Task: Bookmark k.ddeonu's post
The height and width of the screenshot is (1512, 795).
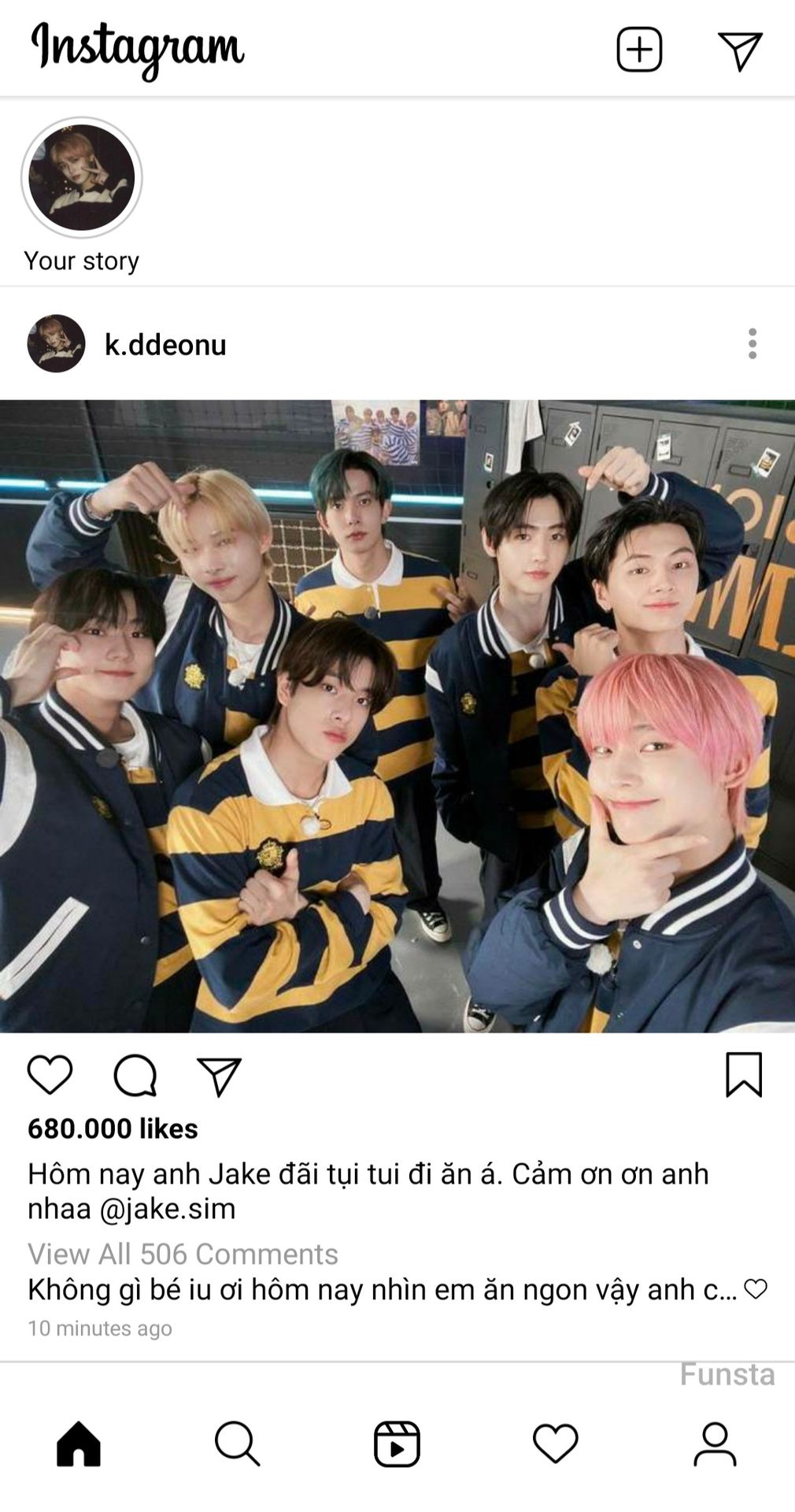Action: (x=744, y=1075)
